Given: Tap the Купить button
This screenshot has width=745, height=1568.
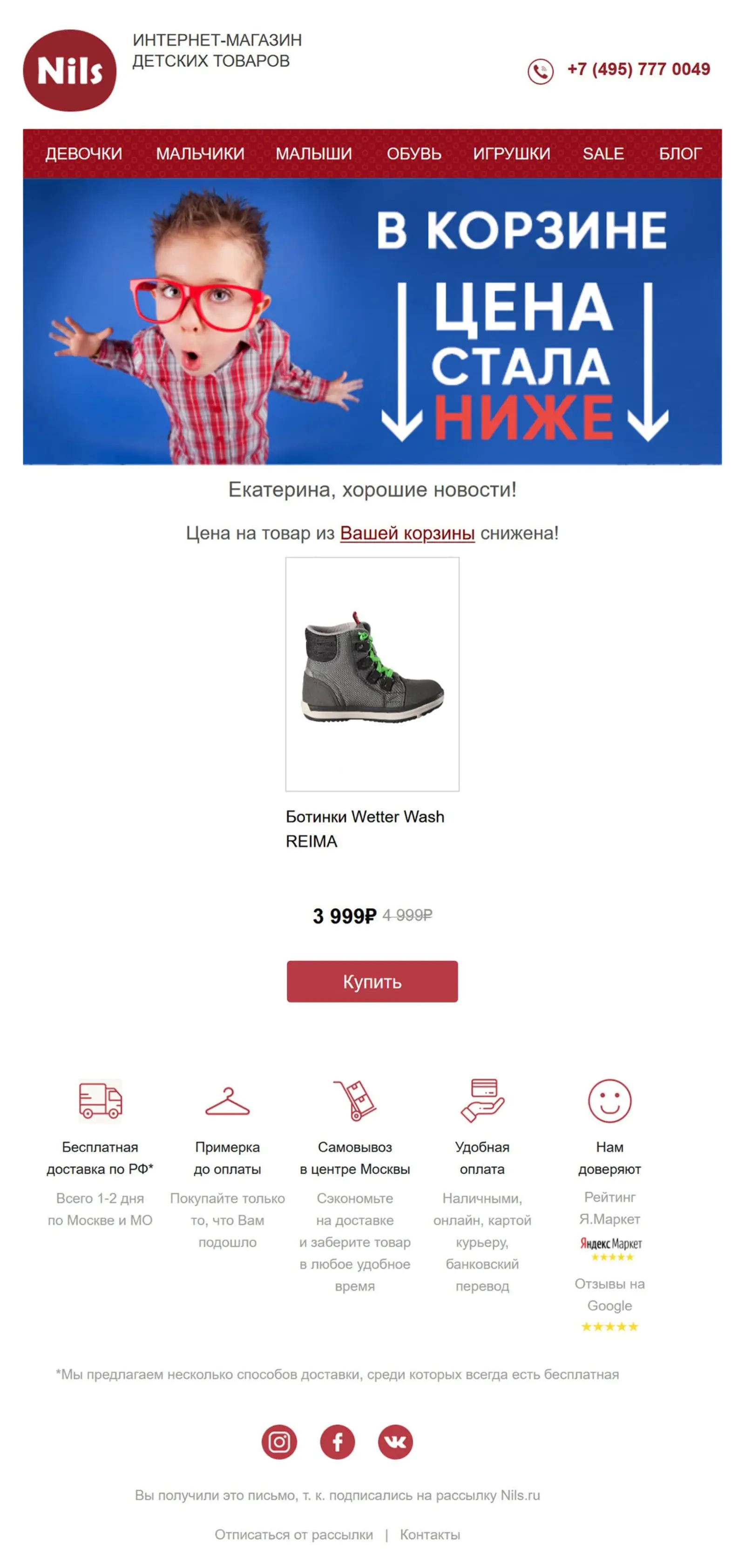Looking at the screenshot, I should click(372, 981).
